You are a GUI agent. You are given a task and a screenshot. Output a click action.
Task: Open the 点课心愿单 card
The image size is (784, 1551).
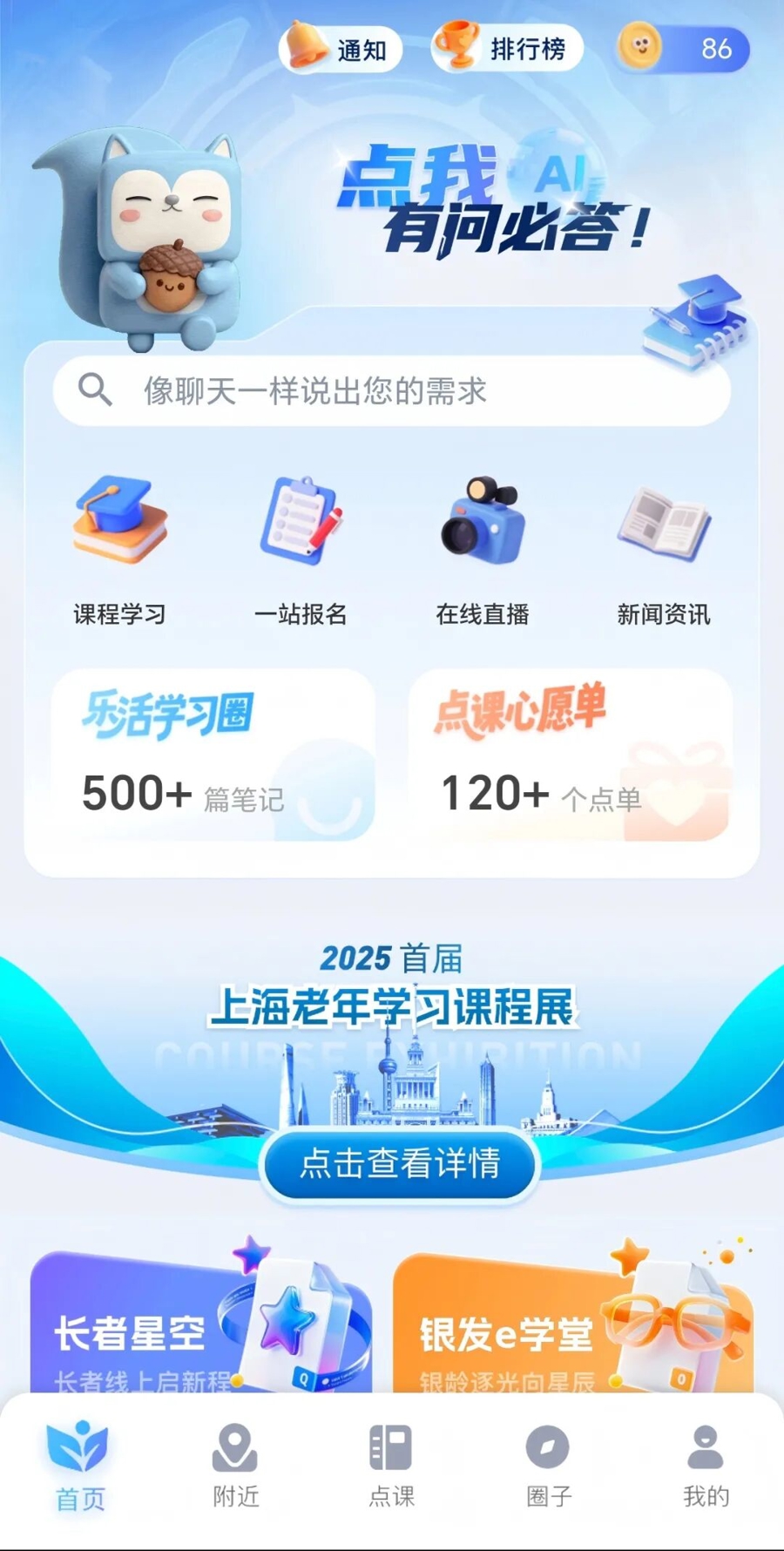click(x=570, y=755)
